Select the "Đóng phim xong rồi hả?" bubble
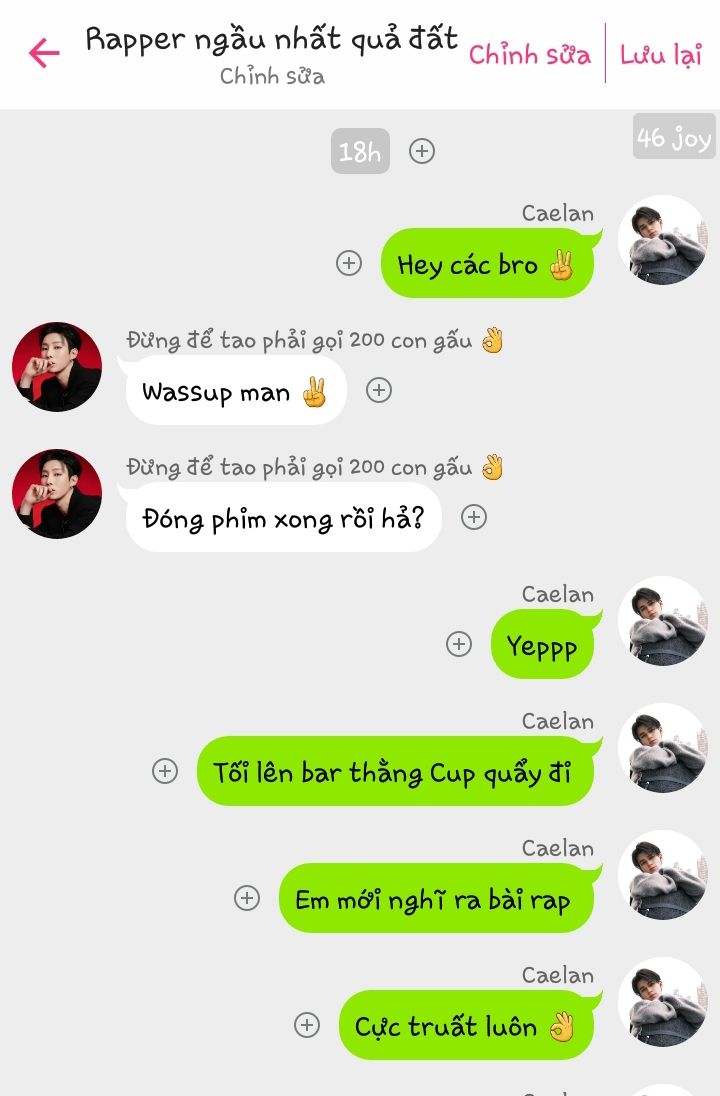Viewport: 720px width, 1096px height. [x=283, y=518]
